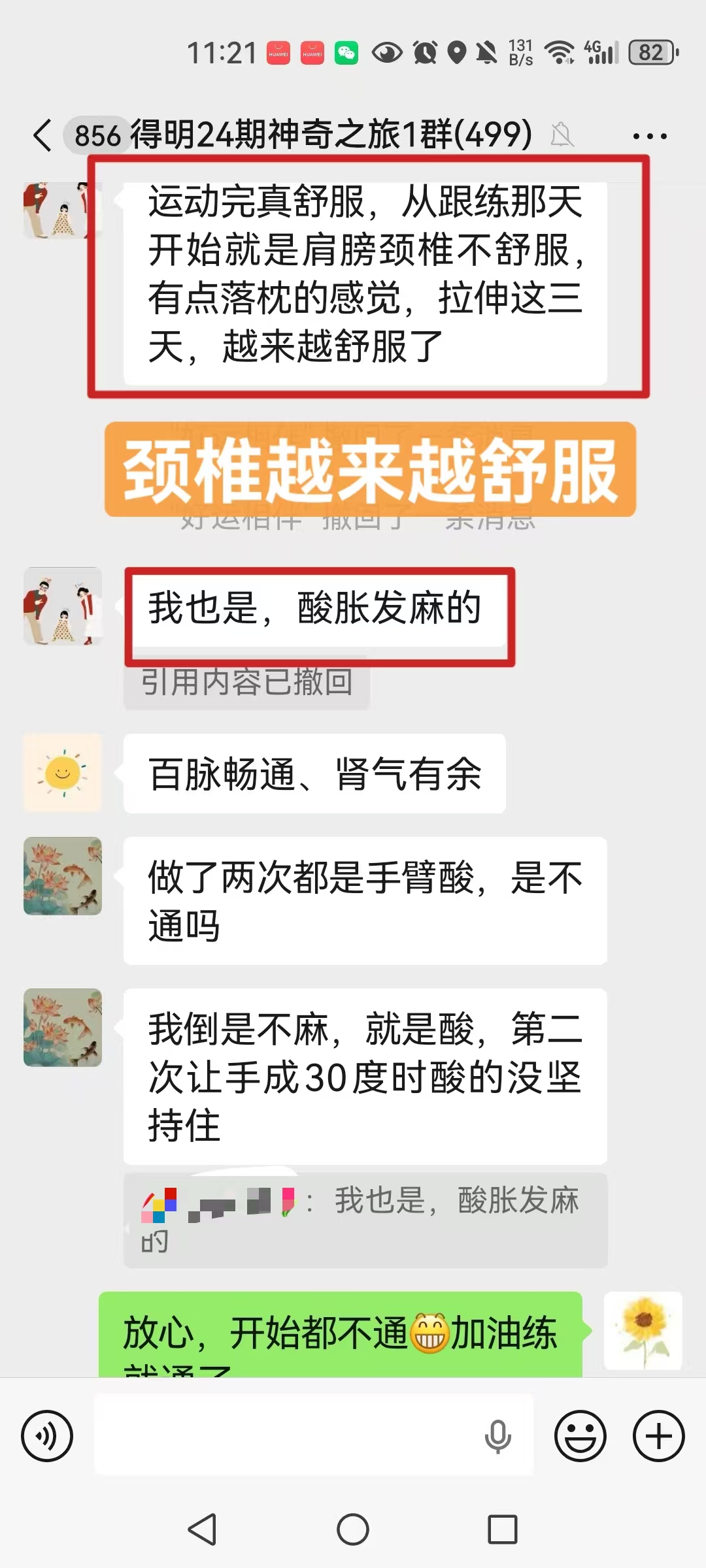Open profile of the sun avatar sender
This screenshot has height=1568, width=706.
pyautogui.click(x=63, y=773)
